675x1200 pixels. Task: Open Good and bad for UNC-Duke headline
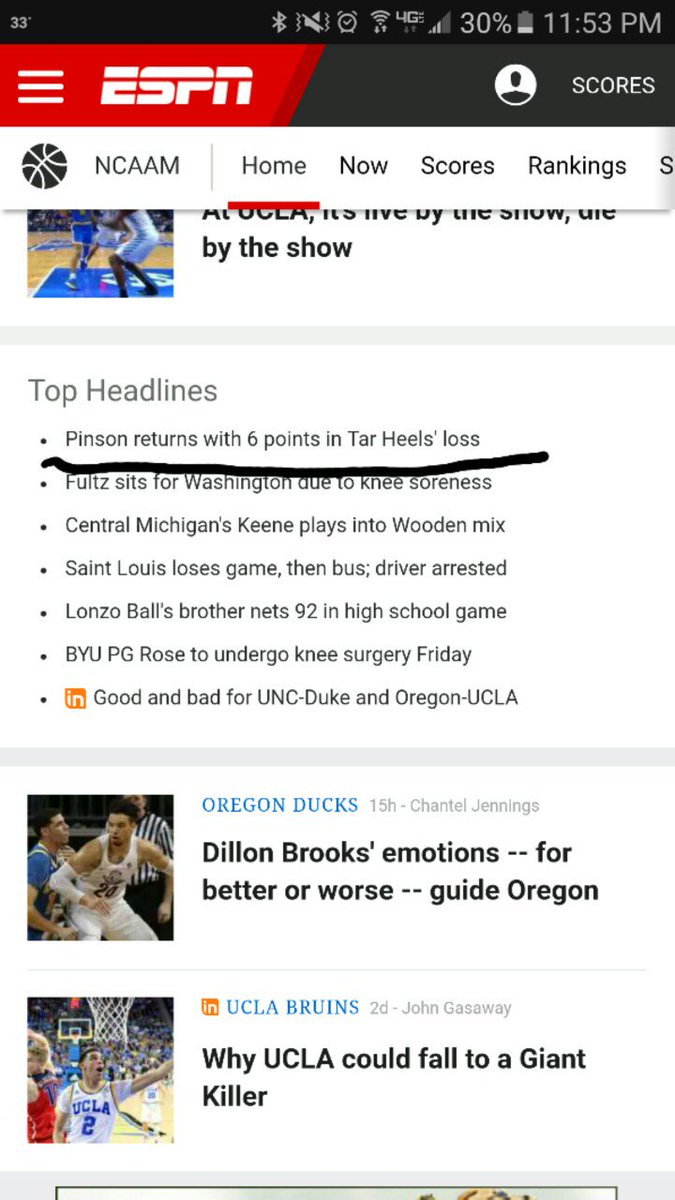305,698
